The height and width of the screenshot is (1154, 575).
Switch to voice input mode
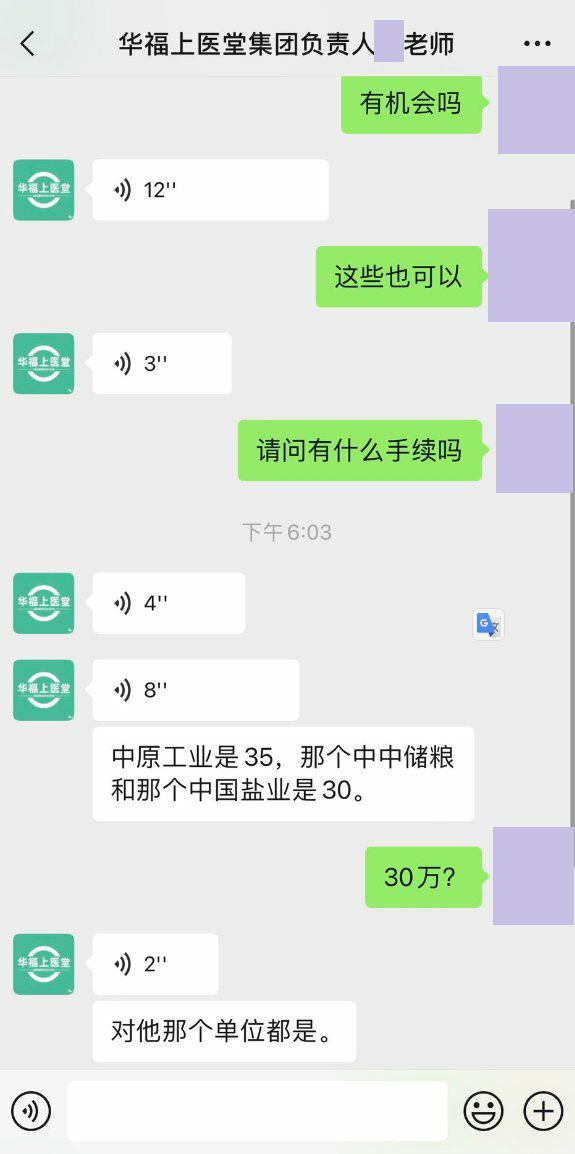[31, 1111]
